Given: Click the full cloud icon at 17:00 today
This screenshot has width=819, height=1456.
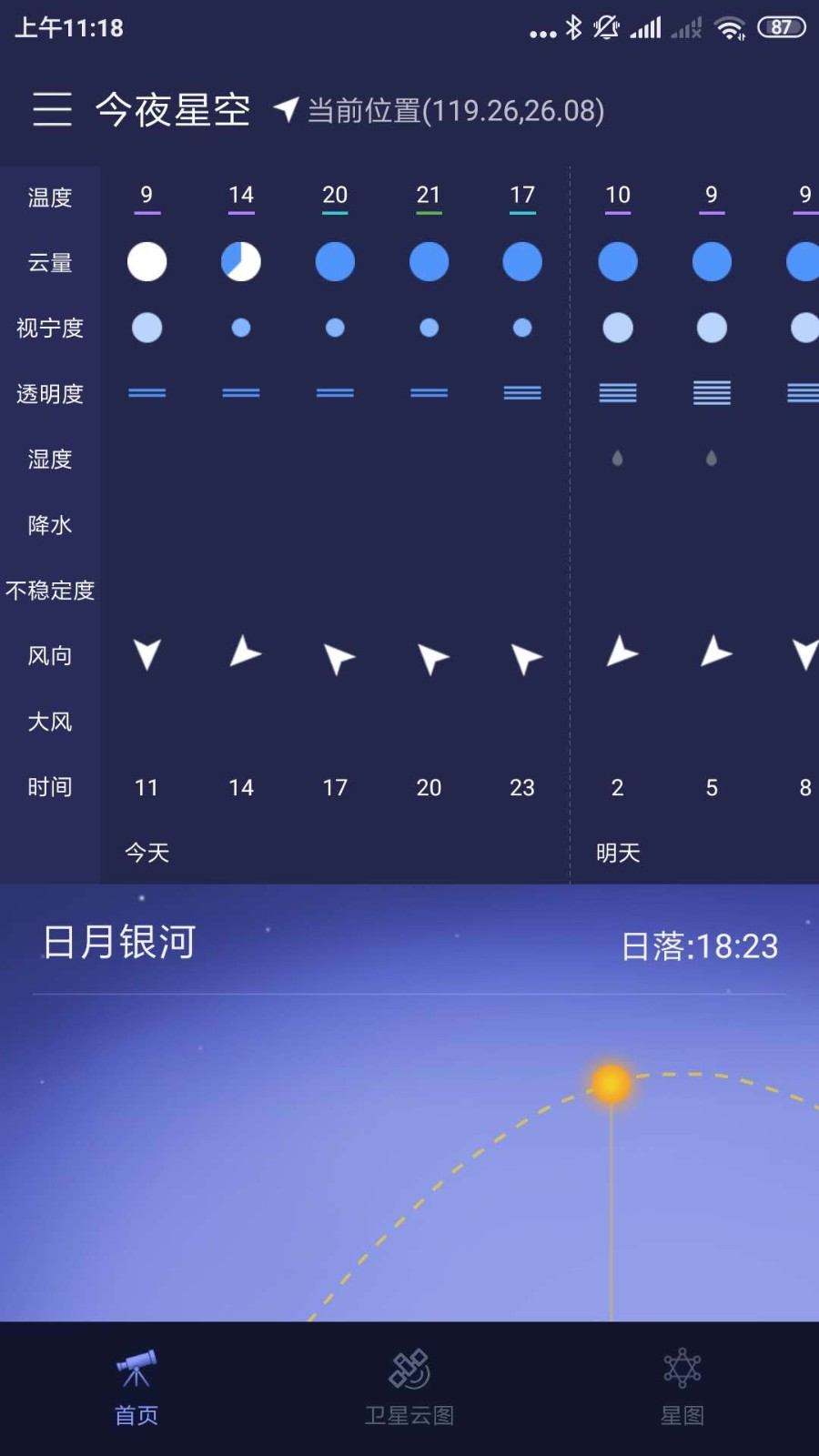Looking at the screenshot, I should coord(335,261).
